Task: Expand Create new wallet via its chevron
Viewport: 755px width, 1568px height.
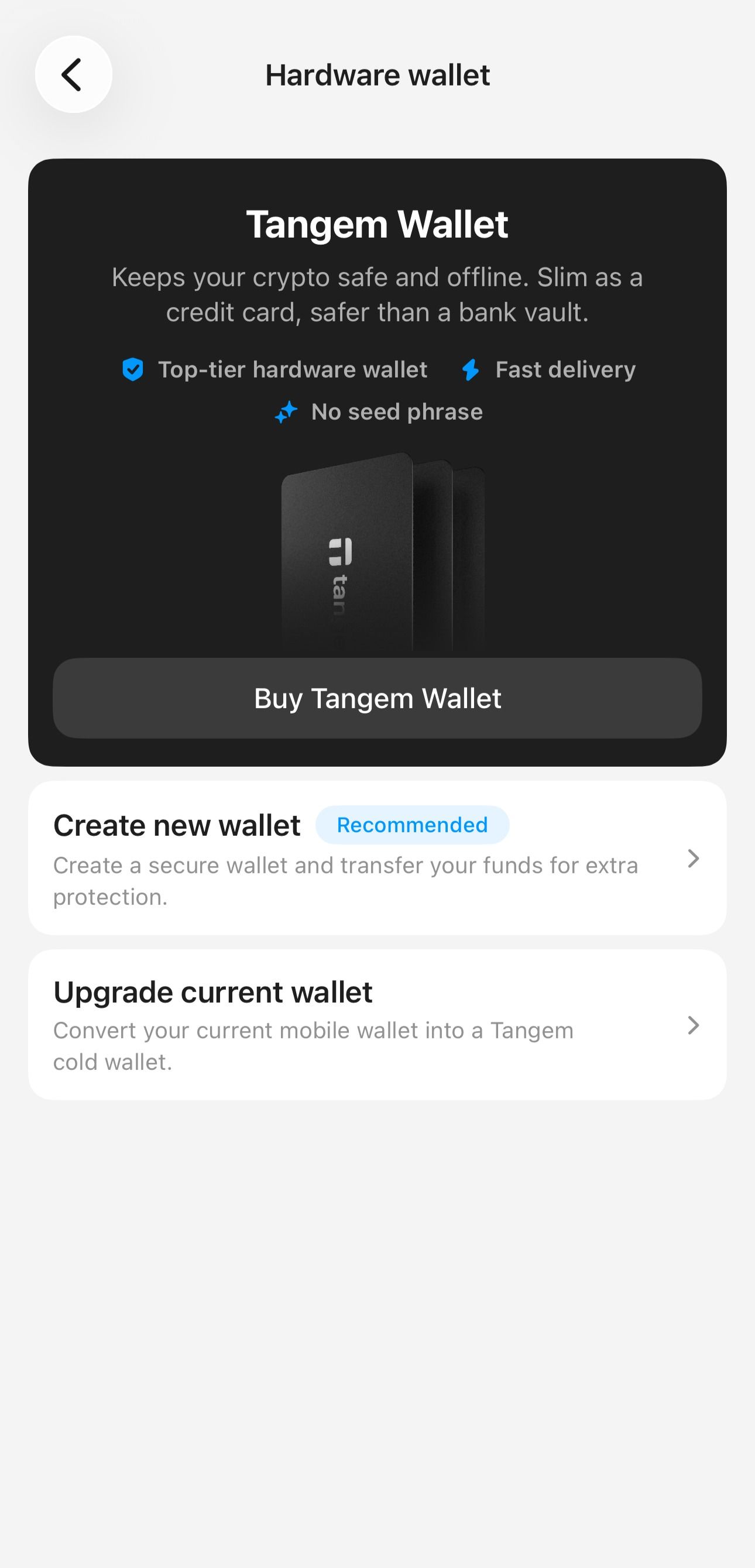Action: click(694, 859)
